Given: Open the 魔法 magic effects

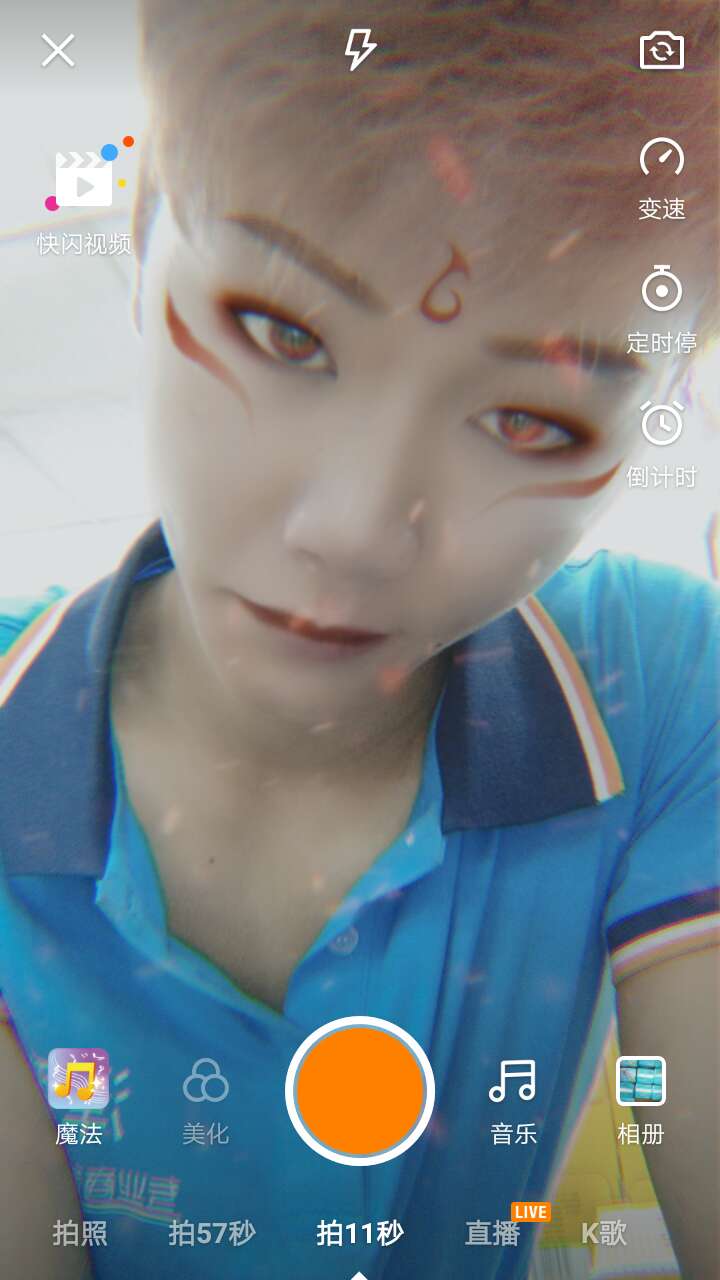Looking at the screenshot, I should (79, 1097).
